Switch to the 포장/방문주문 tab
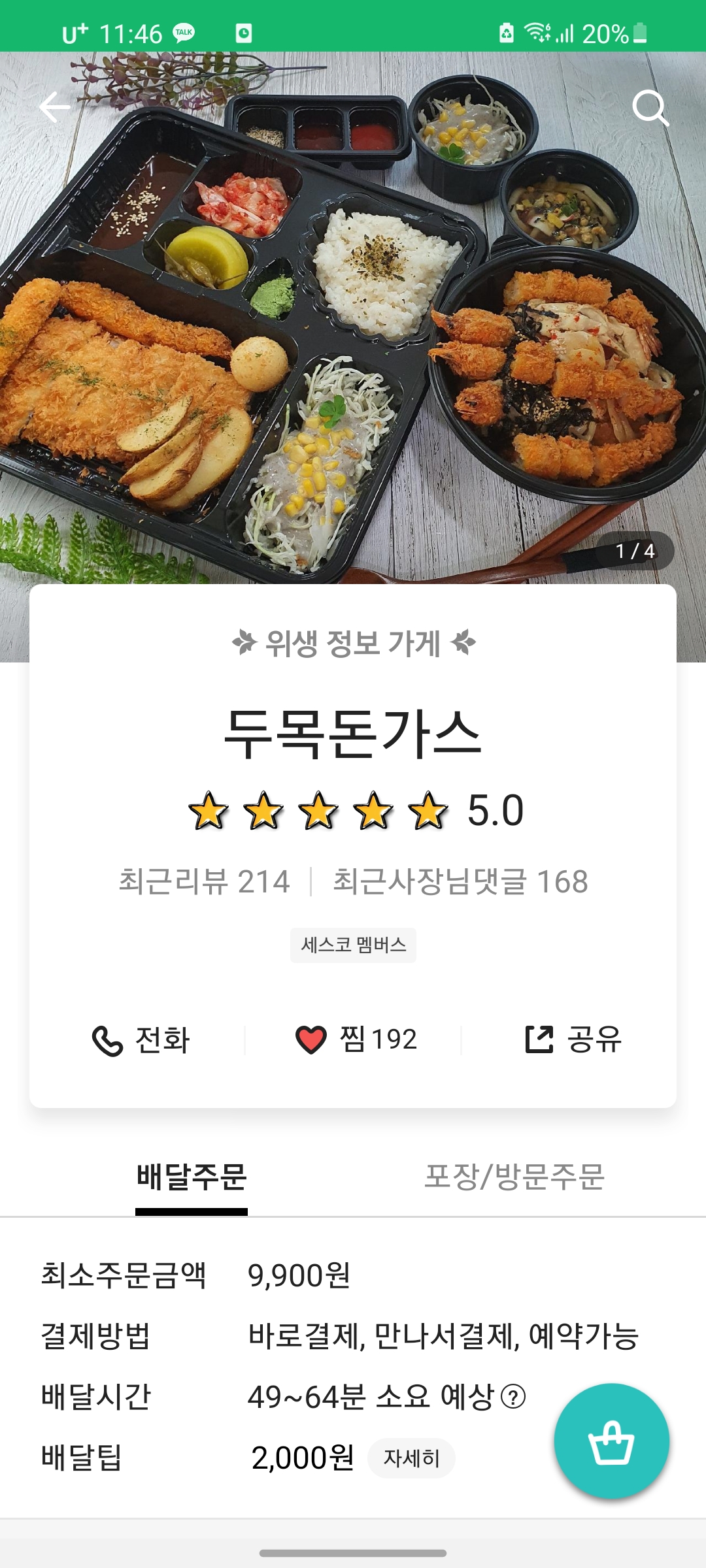This screenshot has width=706, height=1568. click(514, 1177)
